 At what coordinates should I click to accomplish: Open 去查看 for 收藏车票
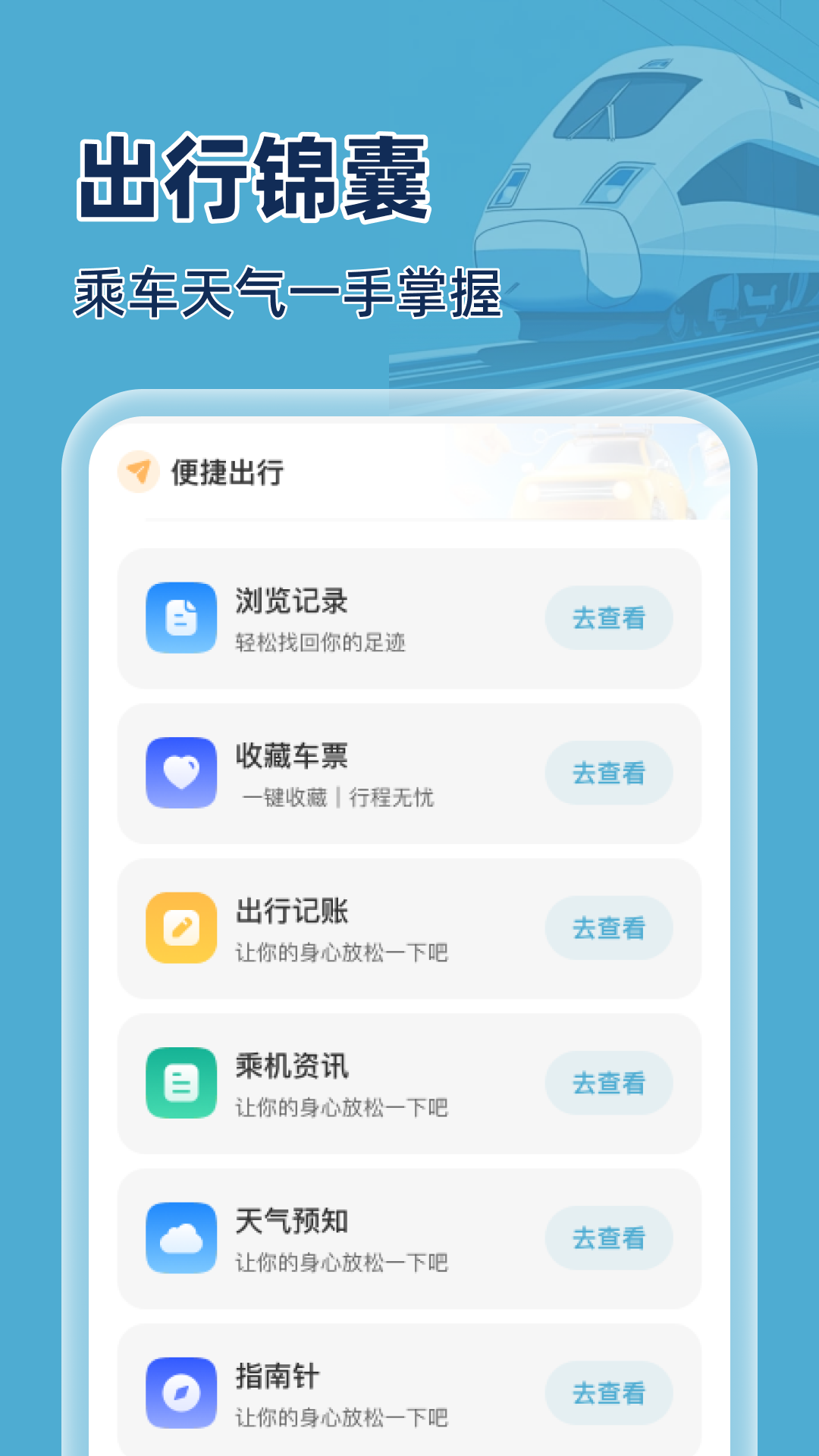tap(609, 773)
